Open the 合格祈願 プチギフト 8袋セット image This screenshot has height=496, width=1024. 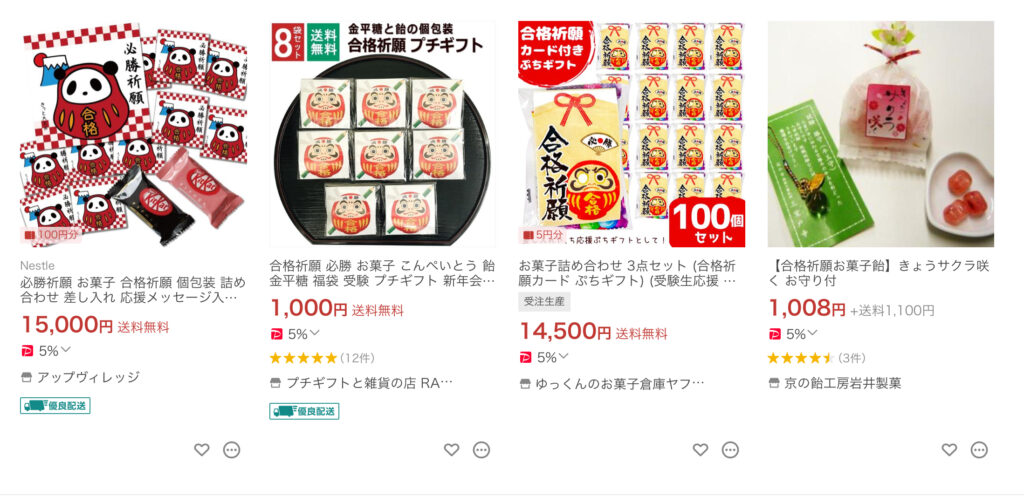(x=382, y=134)
